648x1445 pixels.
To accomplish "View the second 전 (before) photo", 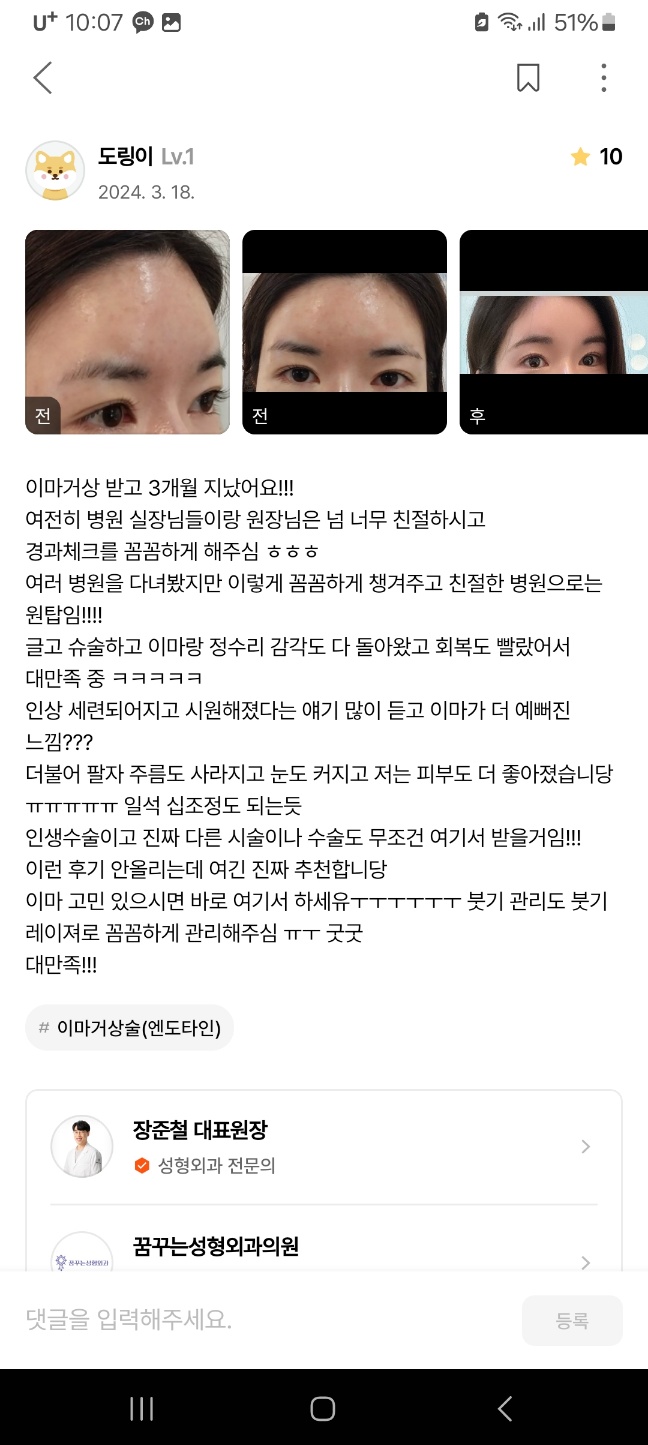I will point(344,332).
